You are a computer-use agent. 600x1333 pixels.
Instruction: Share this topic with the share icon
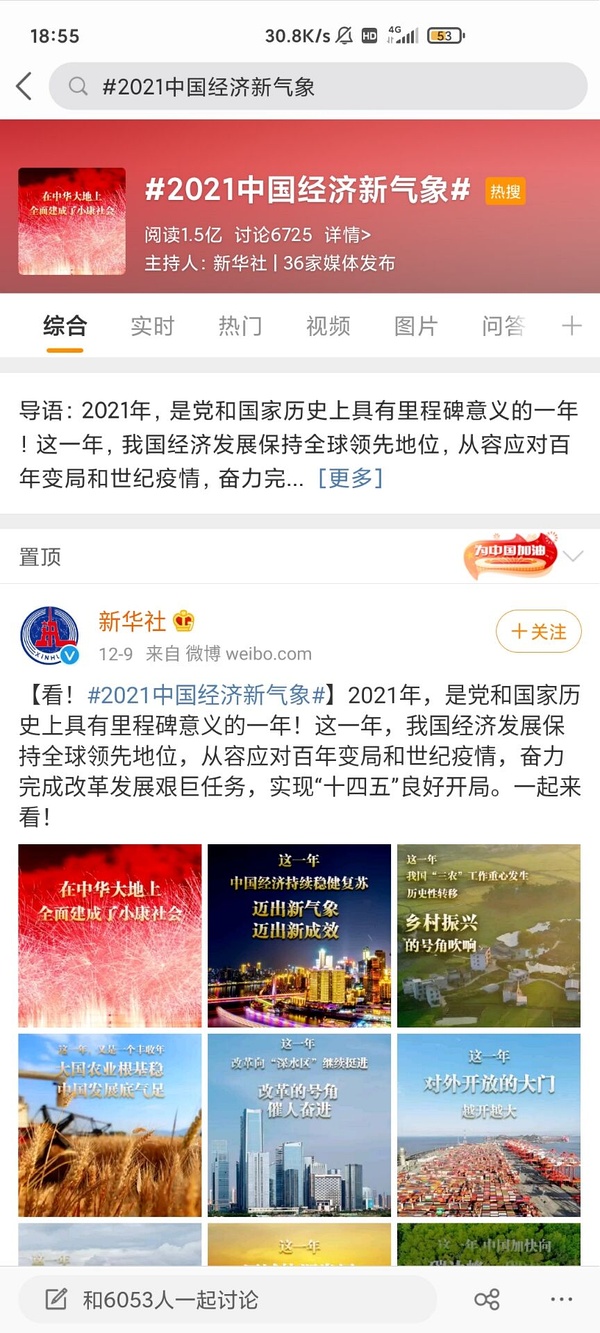487,1300
